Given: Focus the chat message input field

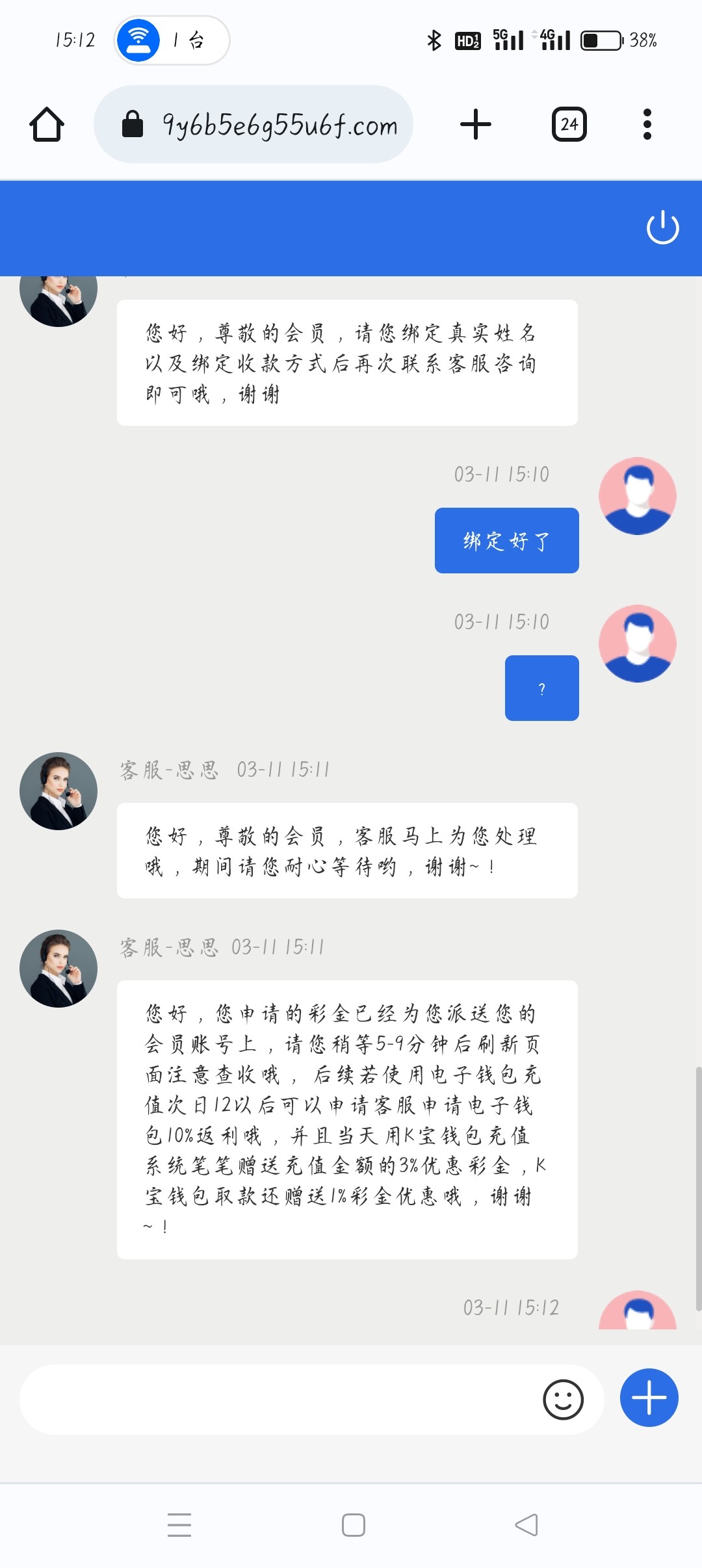Looking at the screenshot, I should coord(279,1399).
